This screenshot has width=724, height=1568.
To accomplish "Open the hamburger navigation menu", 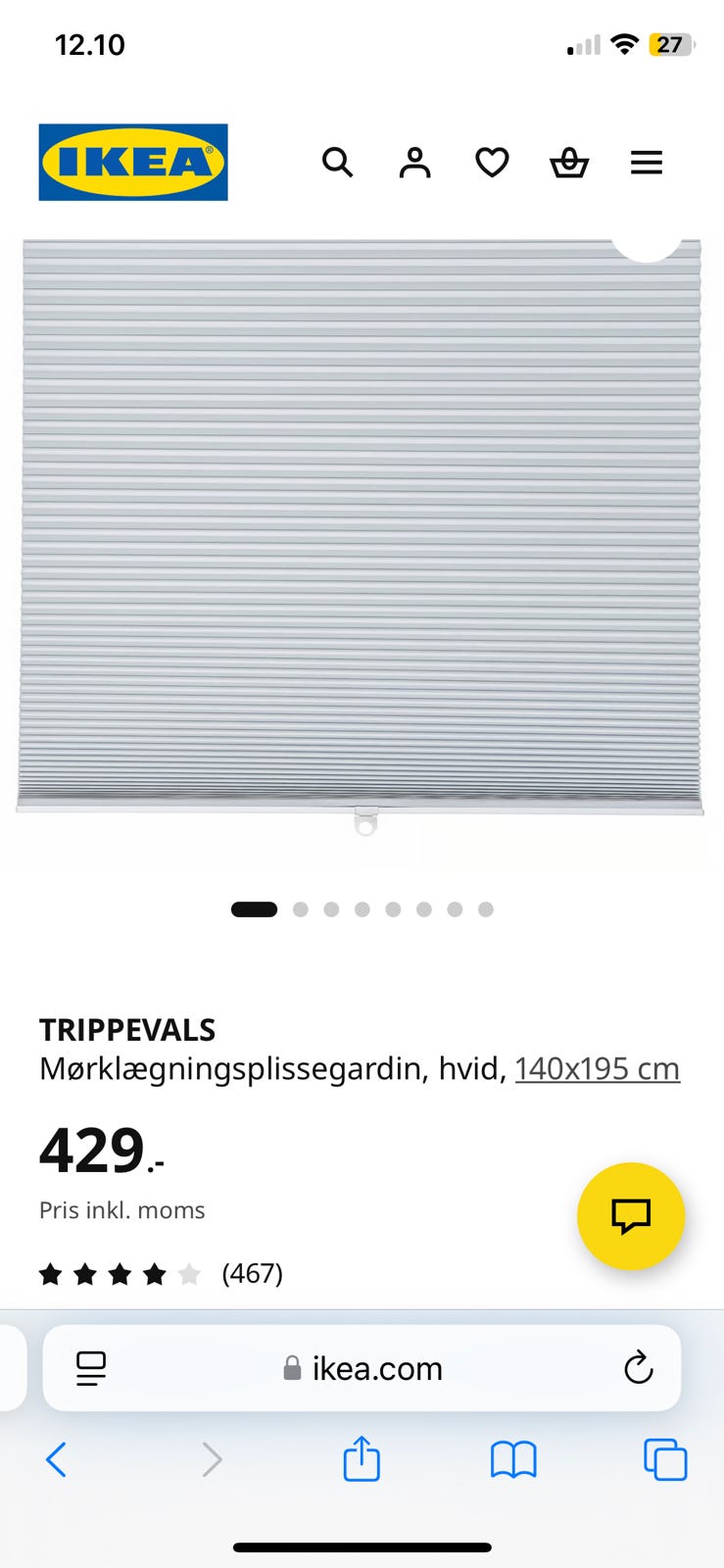I will tap(647, 163).
